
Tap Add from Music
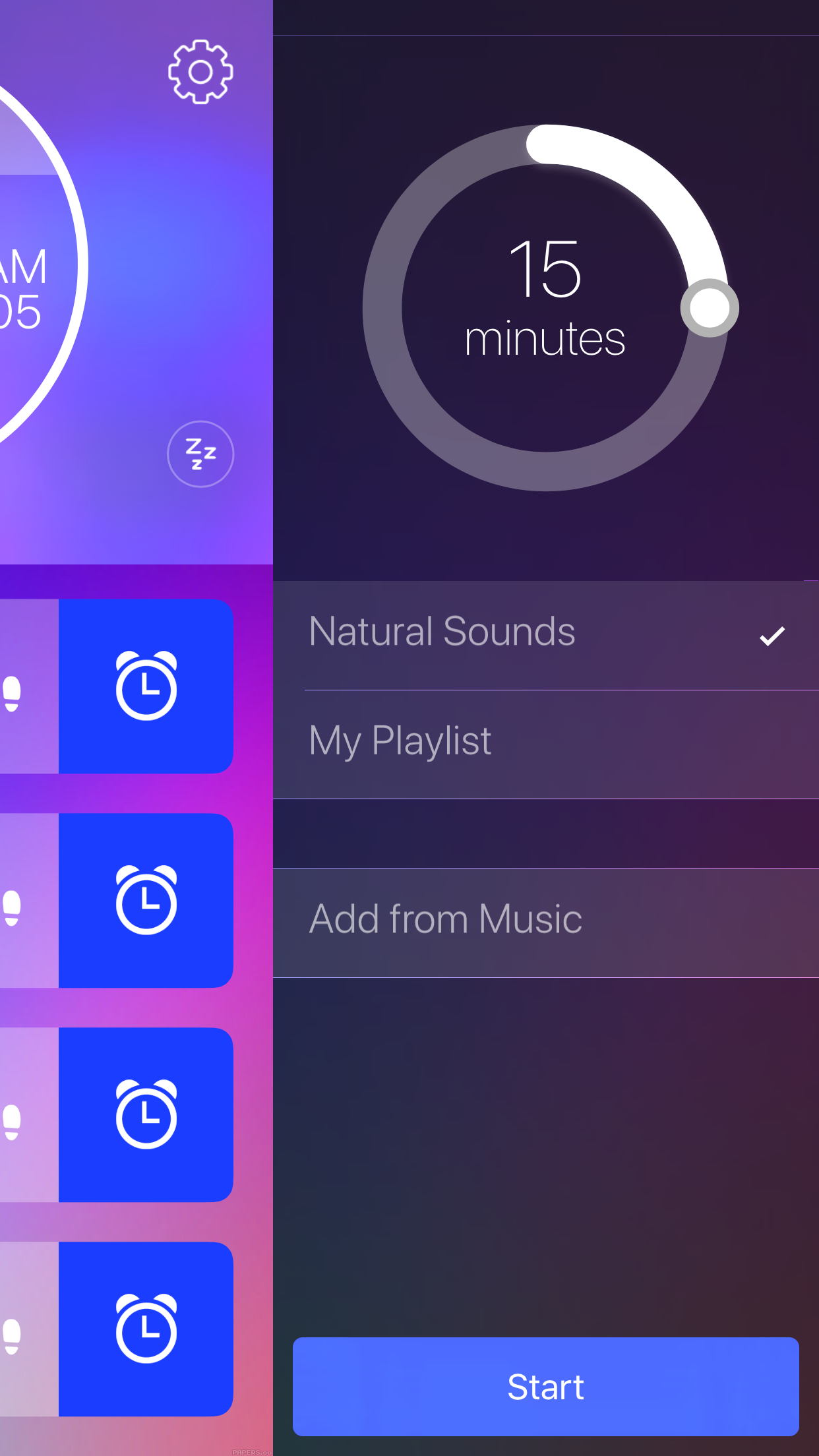[445, 918]
